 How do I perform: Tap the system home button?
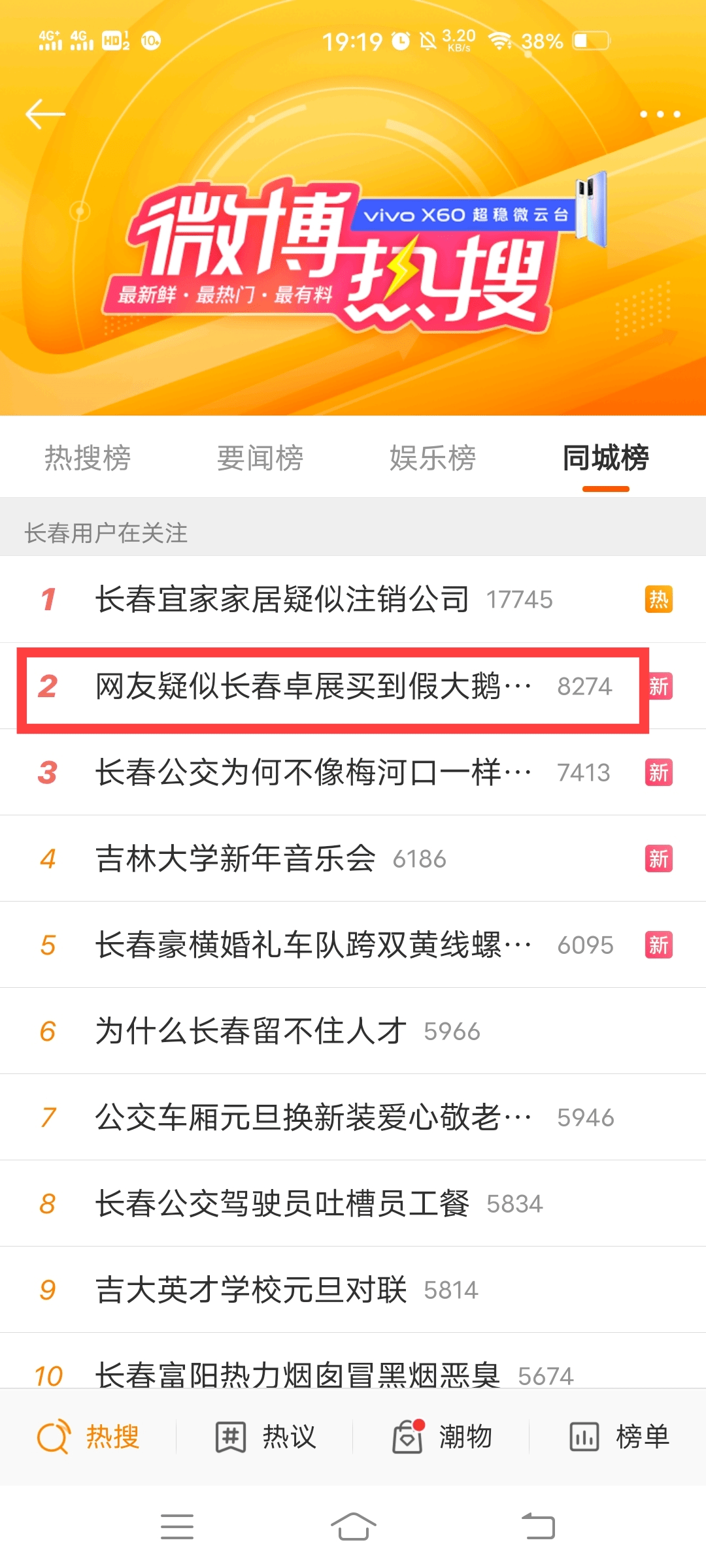(x=353, y=1527)
